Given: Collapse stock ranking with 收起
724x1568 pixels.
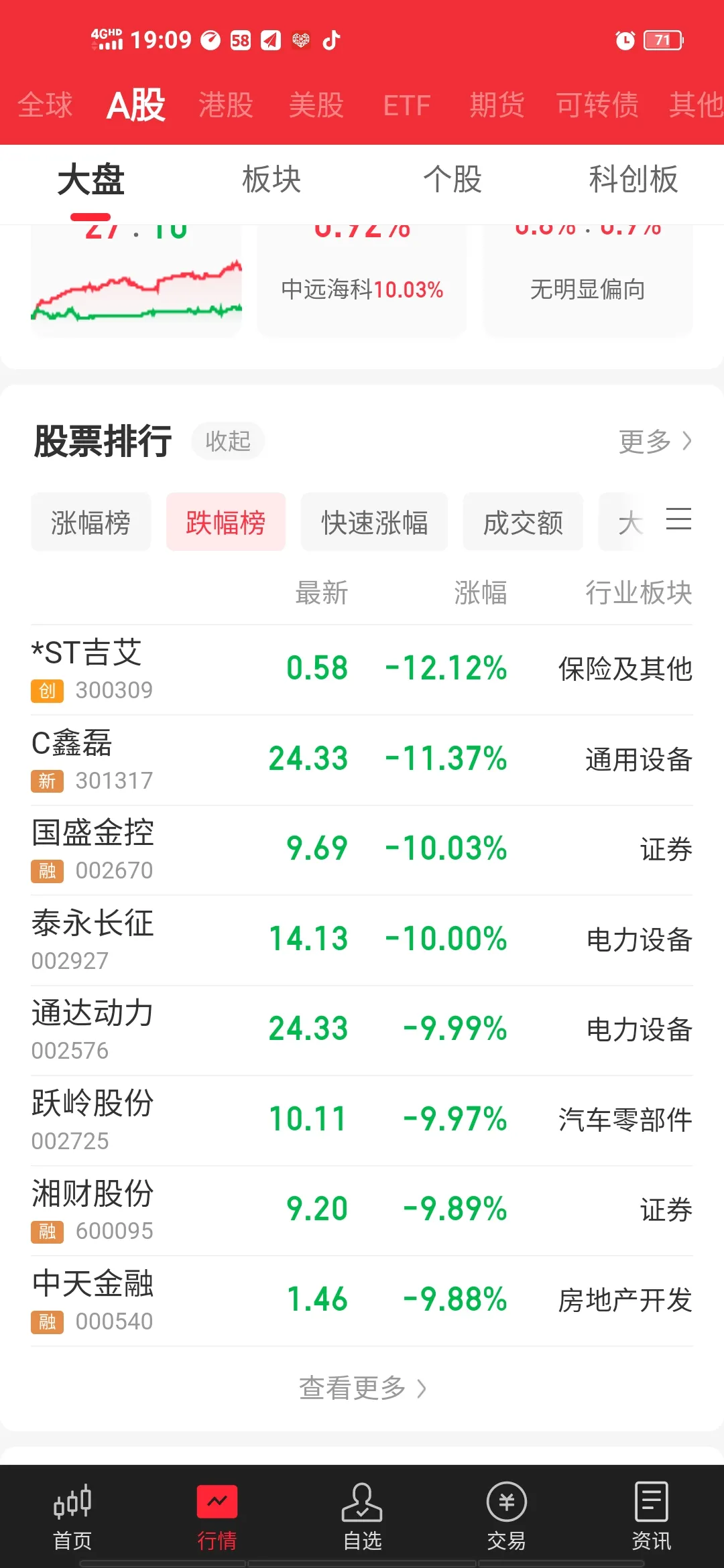Looking at the screenshot, I should tap(228, 441).
